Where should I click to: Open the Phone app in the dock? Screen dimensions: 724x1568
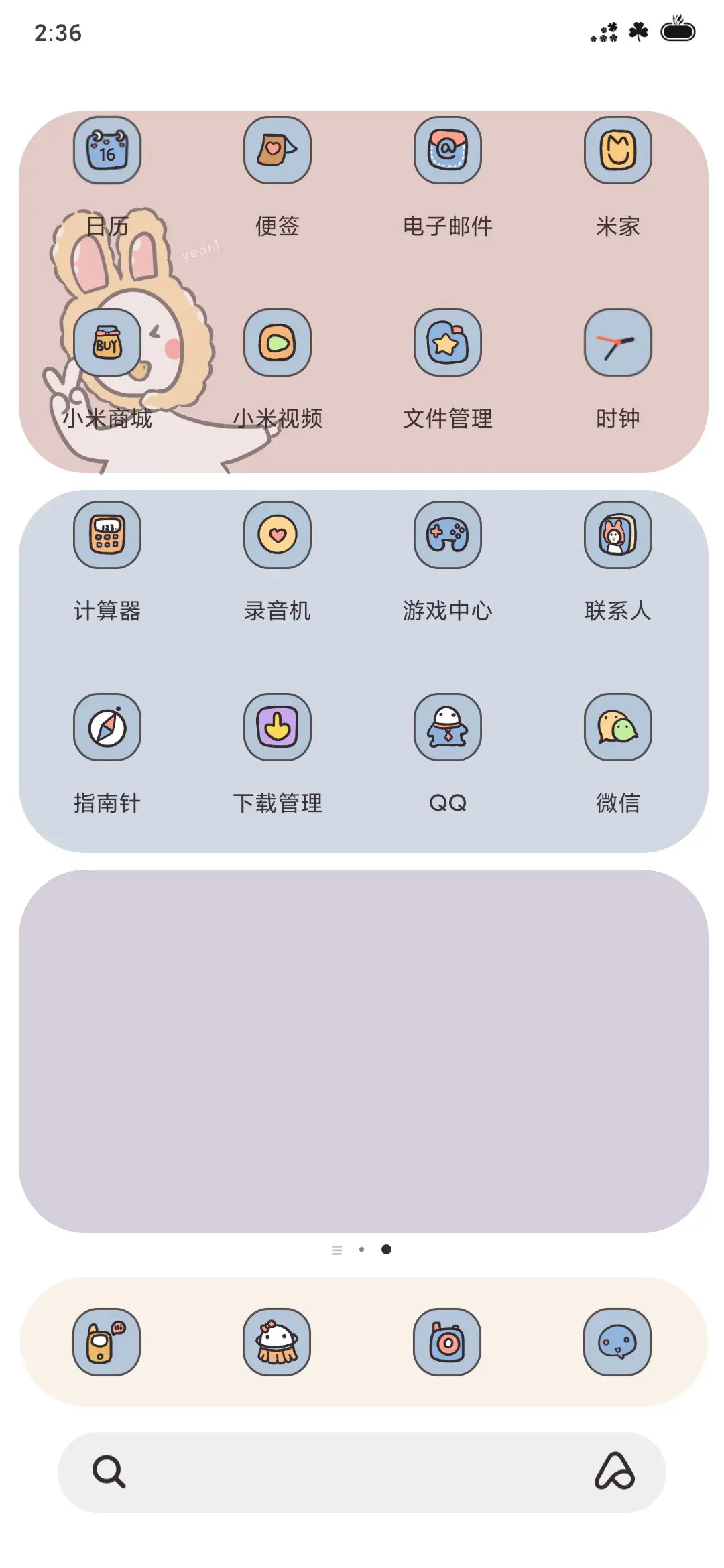[x=107, y=1344]
